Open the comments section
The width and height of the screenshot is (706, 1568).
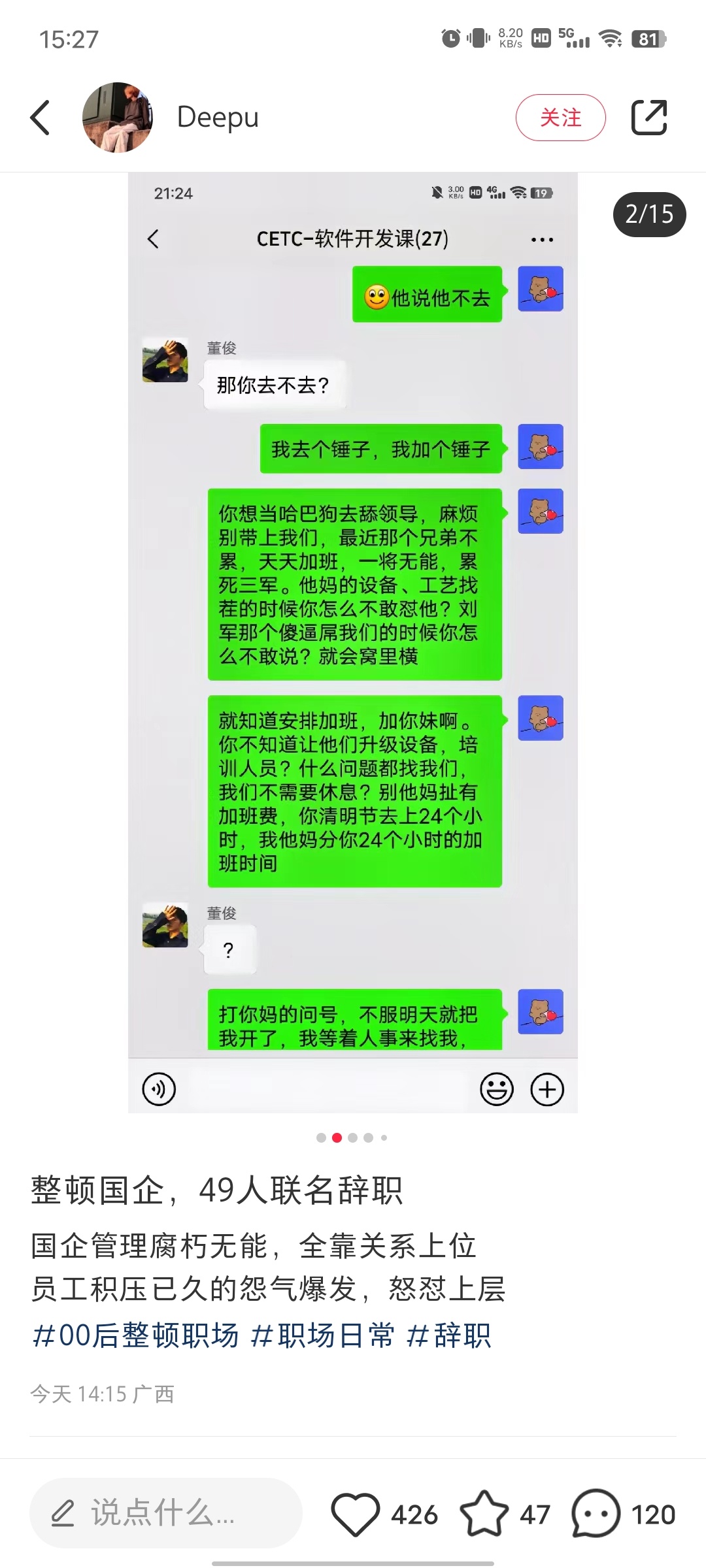pos(596,1514)
